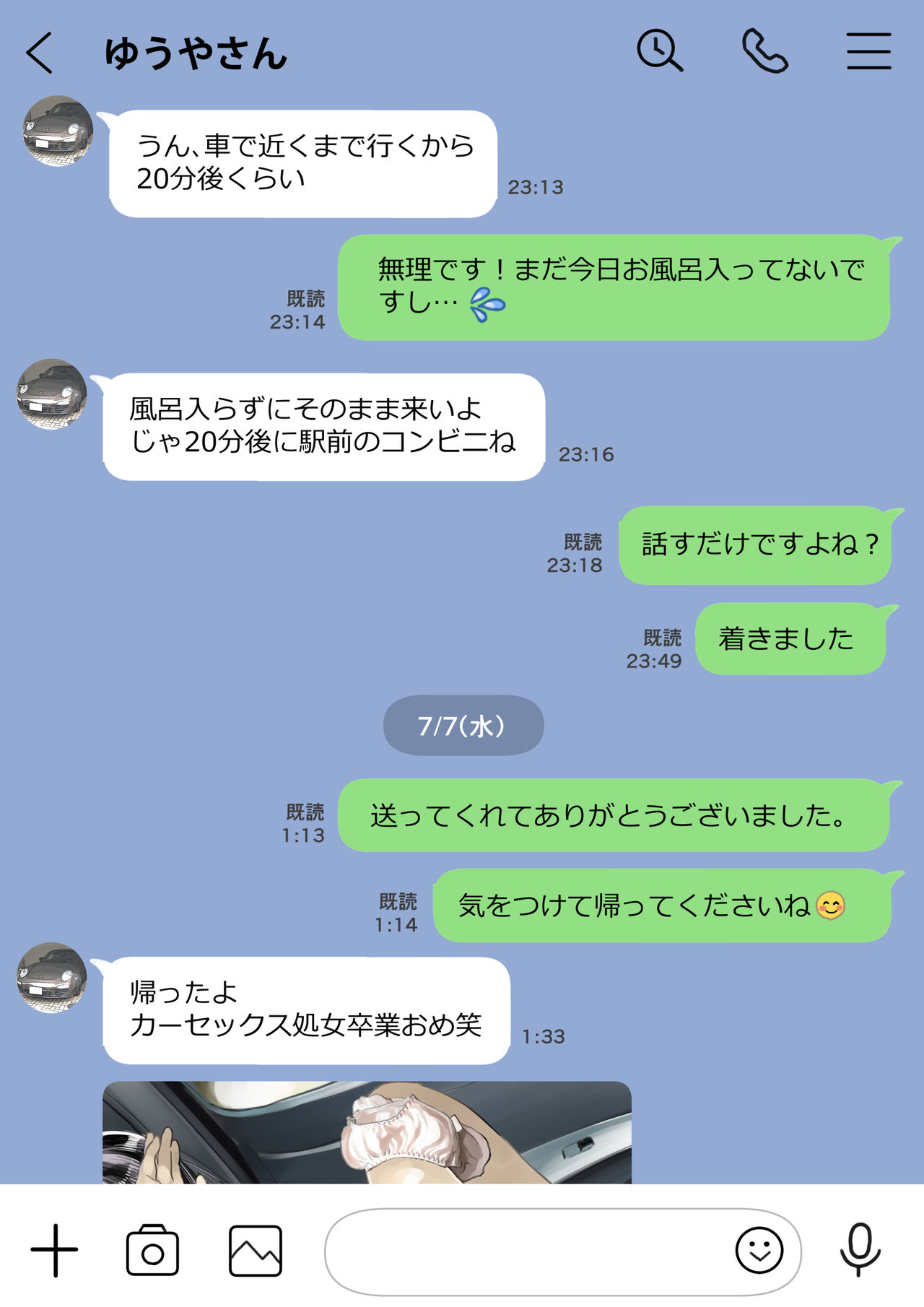Tap the chat title ゆうやさん

(x=195, y=51)
